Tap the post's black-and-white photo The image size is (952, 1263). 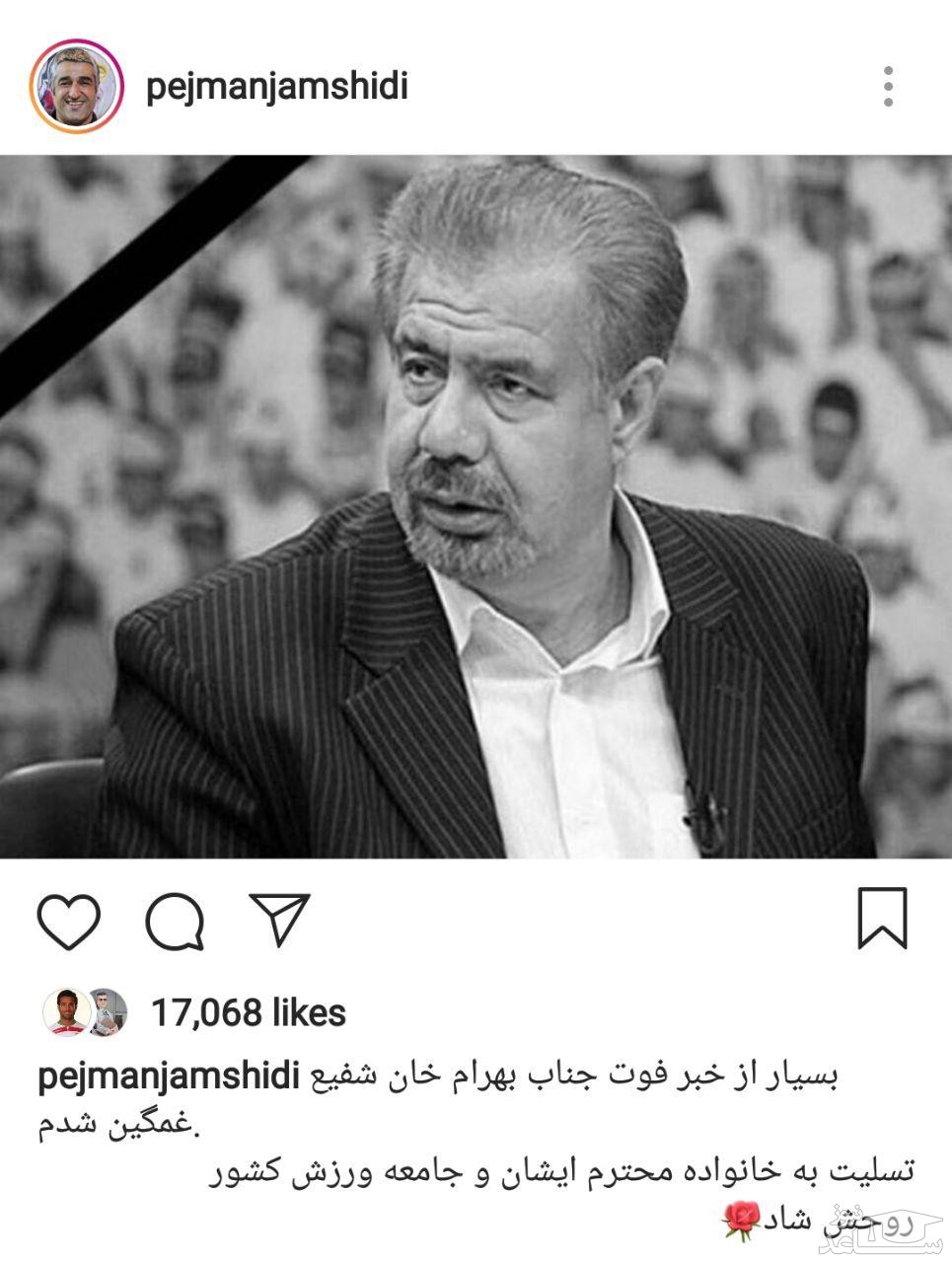[476, 506]
